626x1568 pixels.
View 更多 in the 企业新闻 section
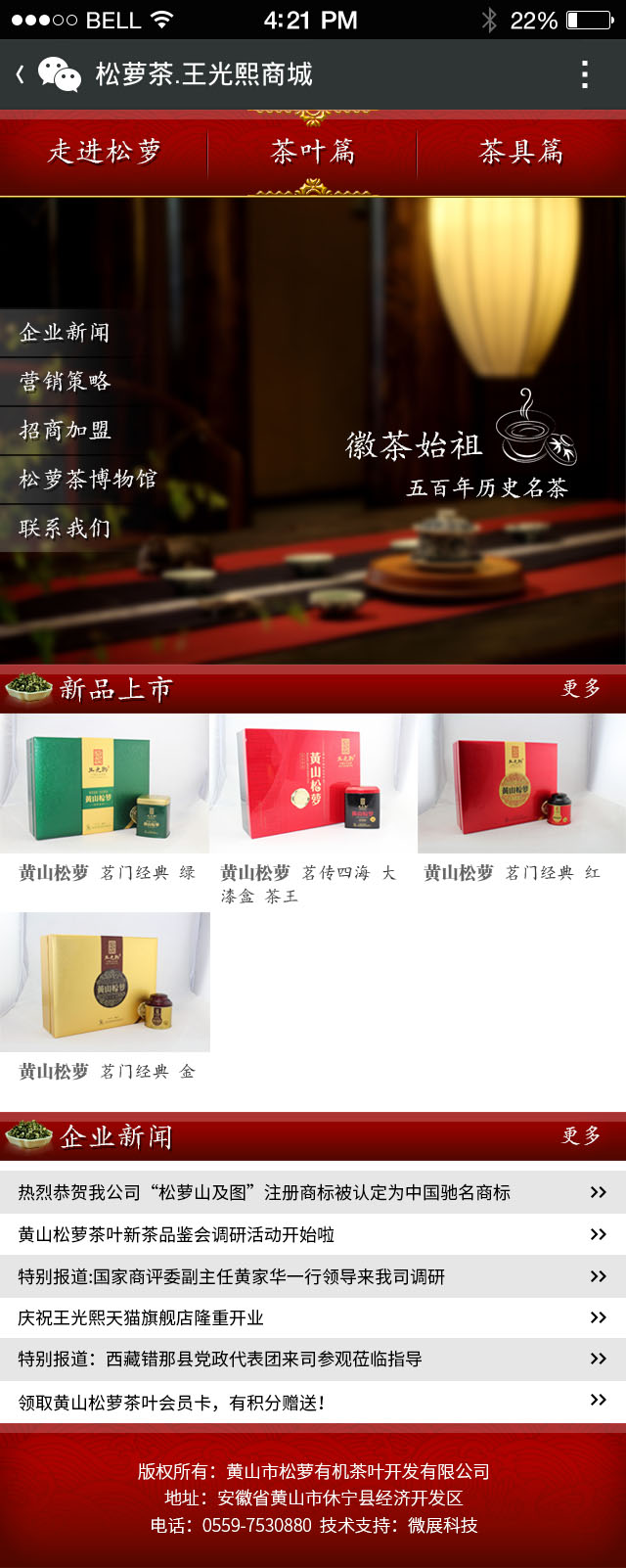pos(580,1136)
